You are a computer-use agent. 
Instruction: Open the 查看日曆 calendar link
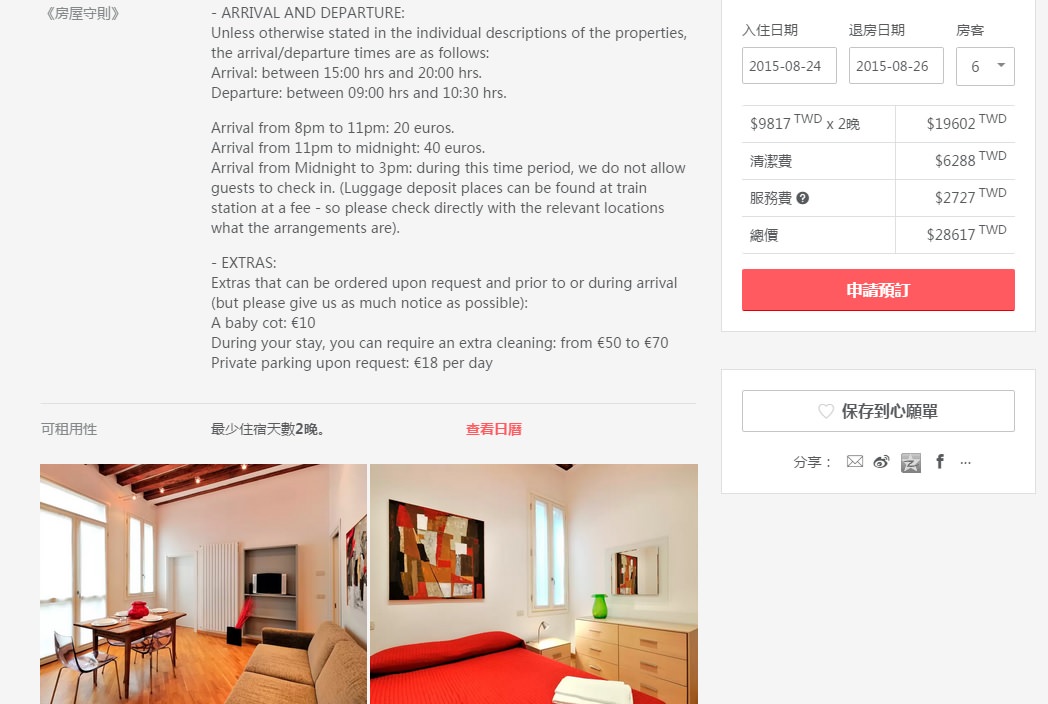493,429
